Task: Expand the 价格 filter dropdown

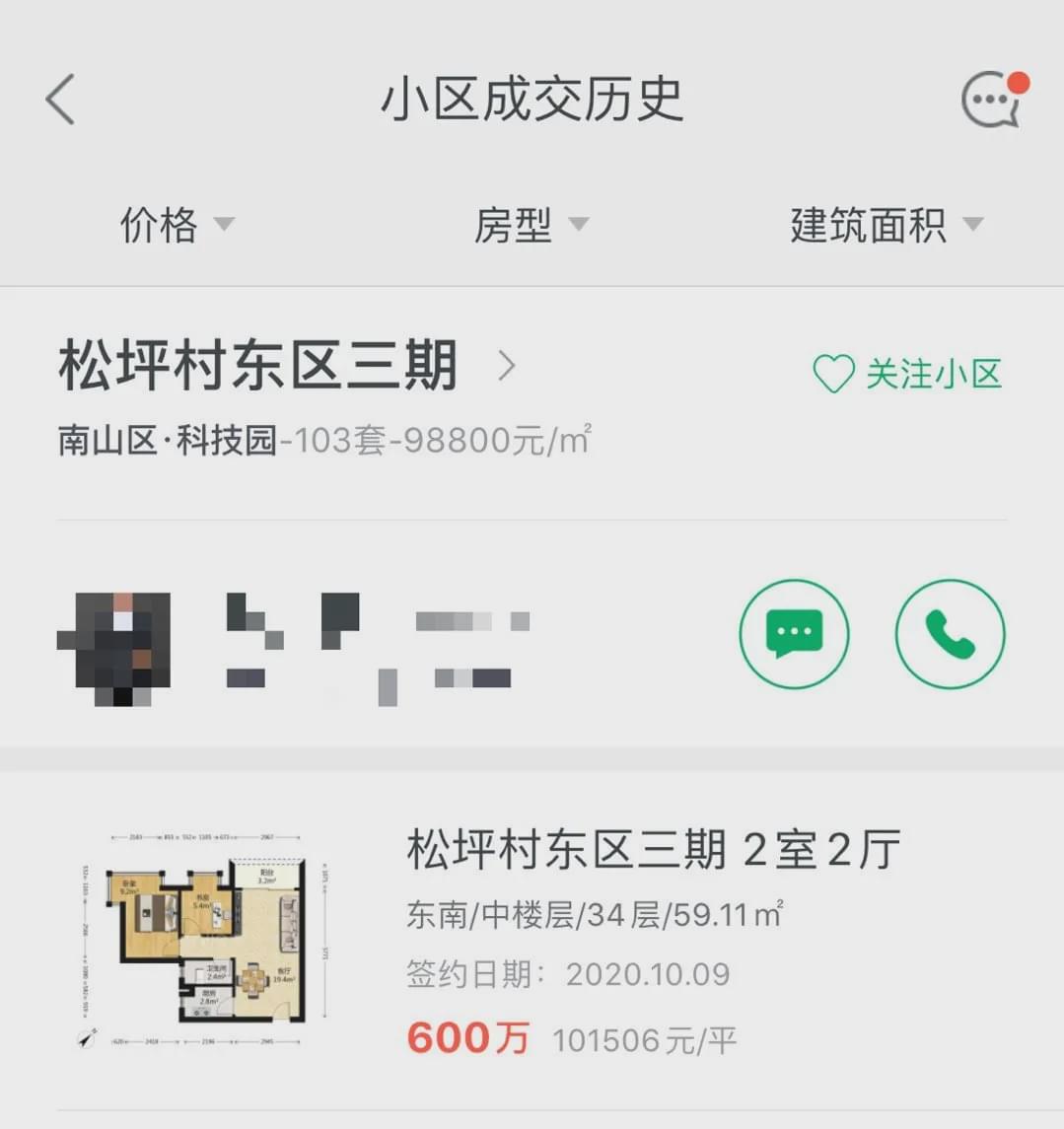Action: [x=177, y=225]
